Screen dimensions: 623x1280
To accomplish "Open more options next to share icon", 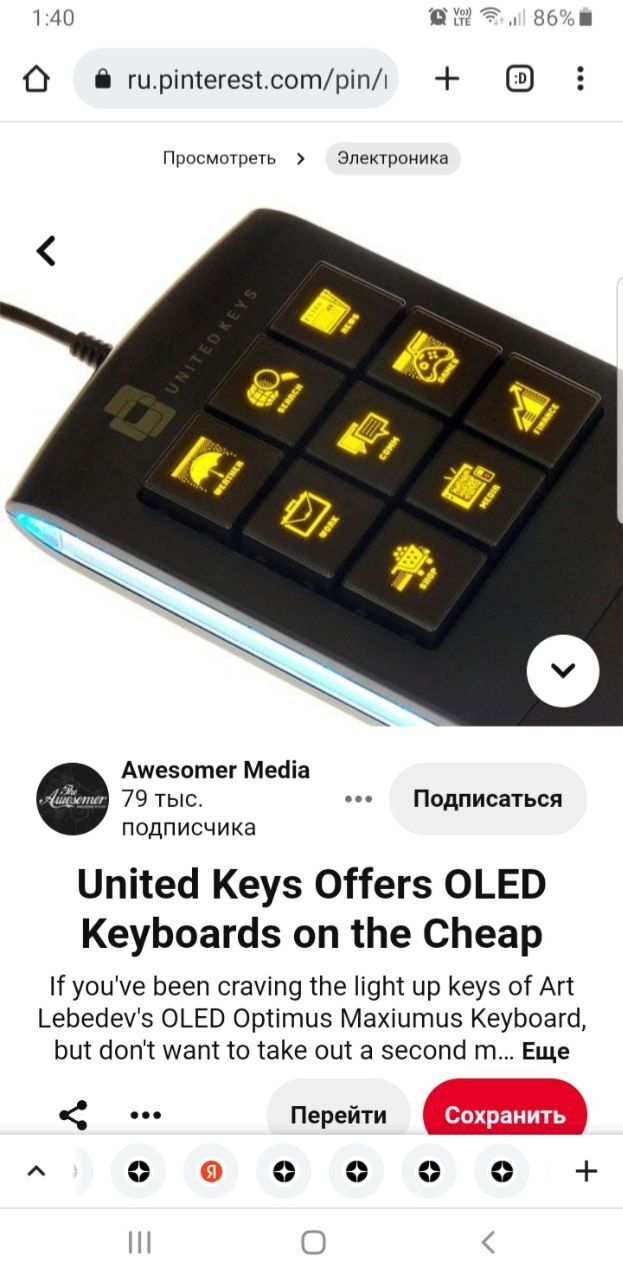I will click(145, 1114).
